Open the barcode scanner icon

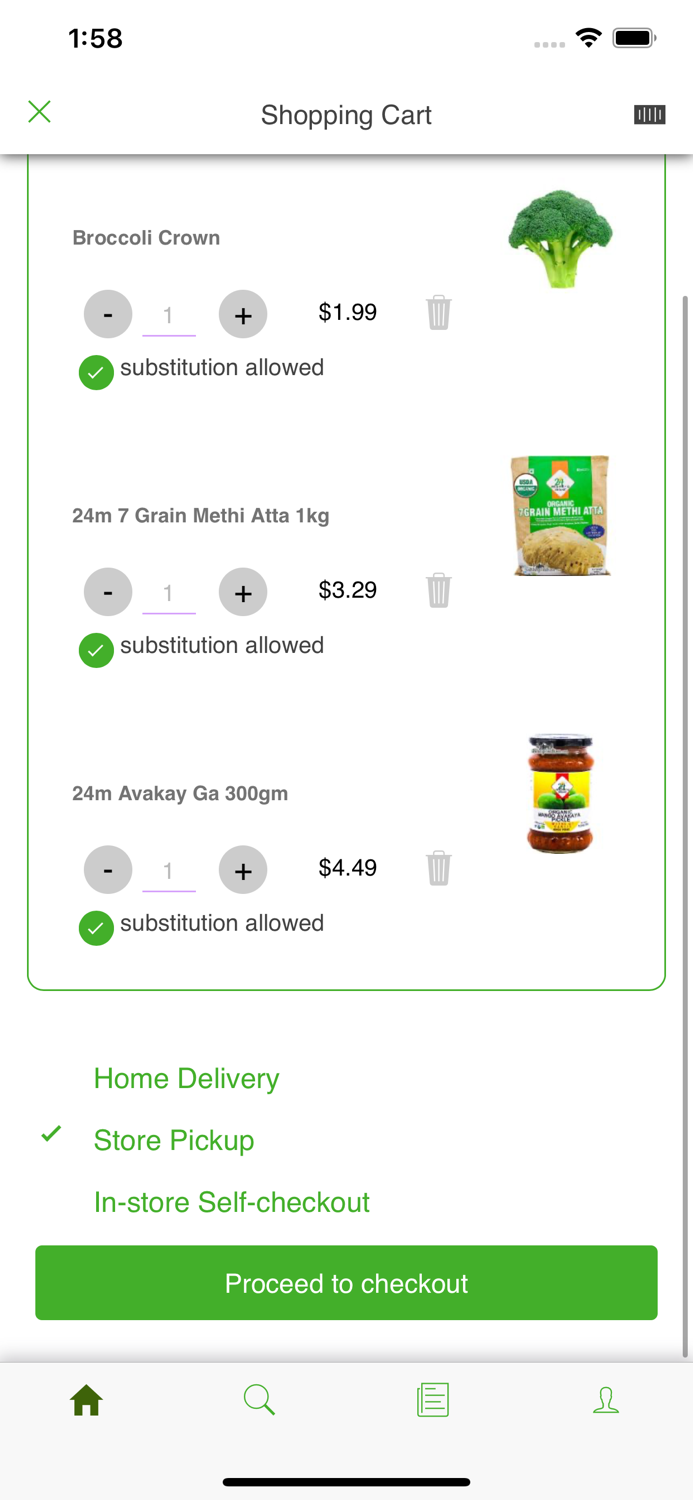pyautogui.click(x=650, y=115)
